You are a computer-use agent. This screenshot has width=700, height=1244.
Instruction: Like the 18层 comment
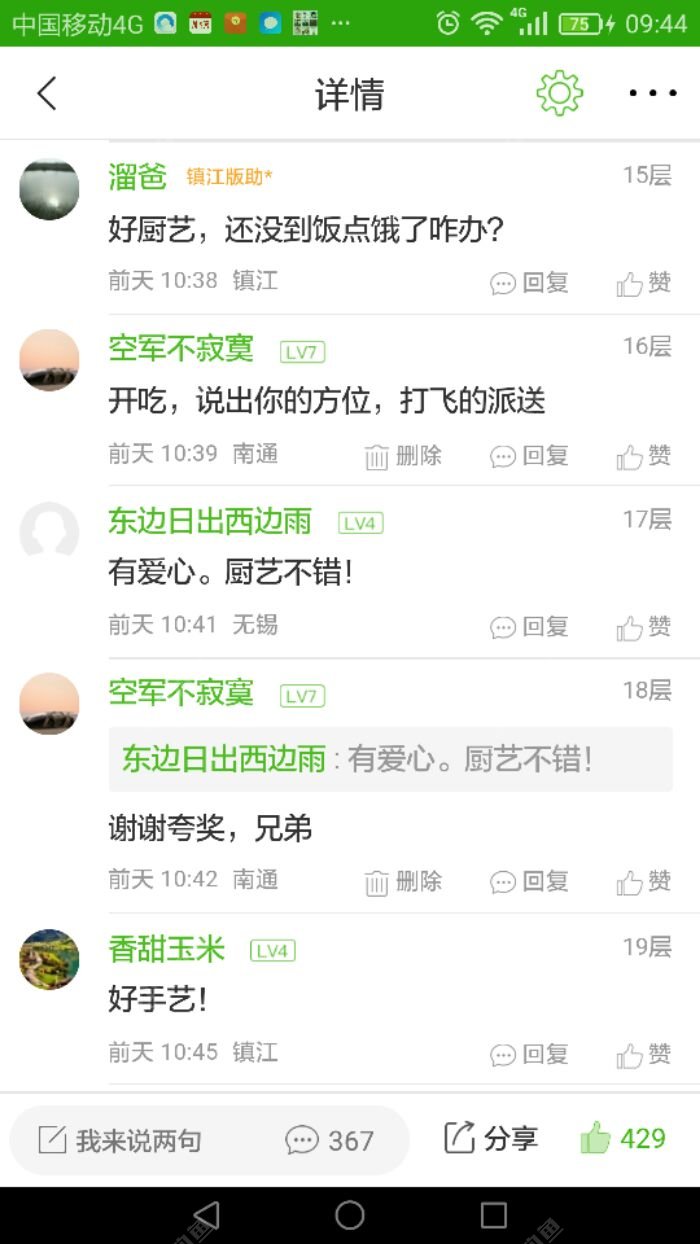(644, 881)
